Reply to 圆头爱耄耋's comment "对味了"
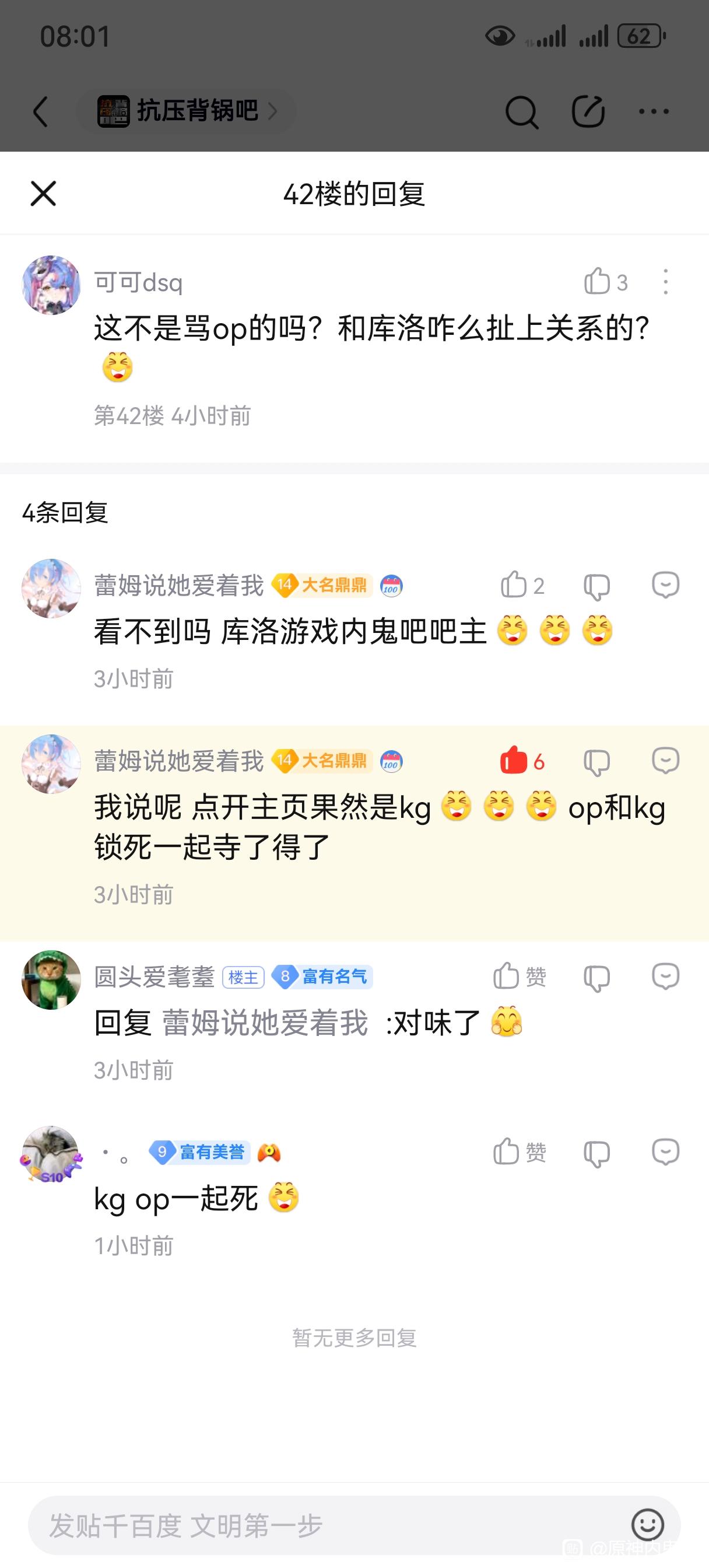The width and height of the screenshot is (709, 1568). pyautogui.click(x=665, y=977)
